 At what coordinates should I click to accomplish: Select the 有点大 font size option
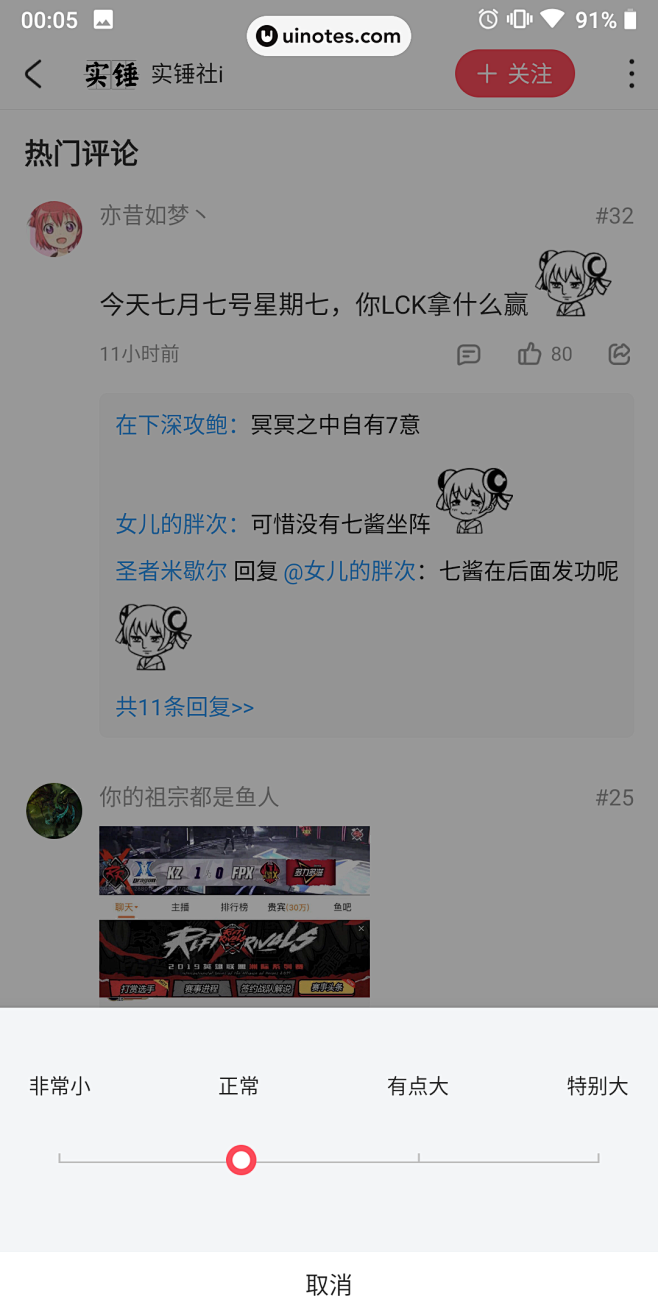[x=418, y=1086]
